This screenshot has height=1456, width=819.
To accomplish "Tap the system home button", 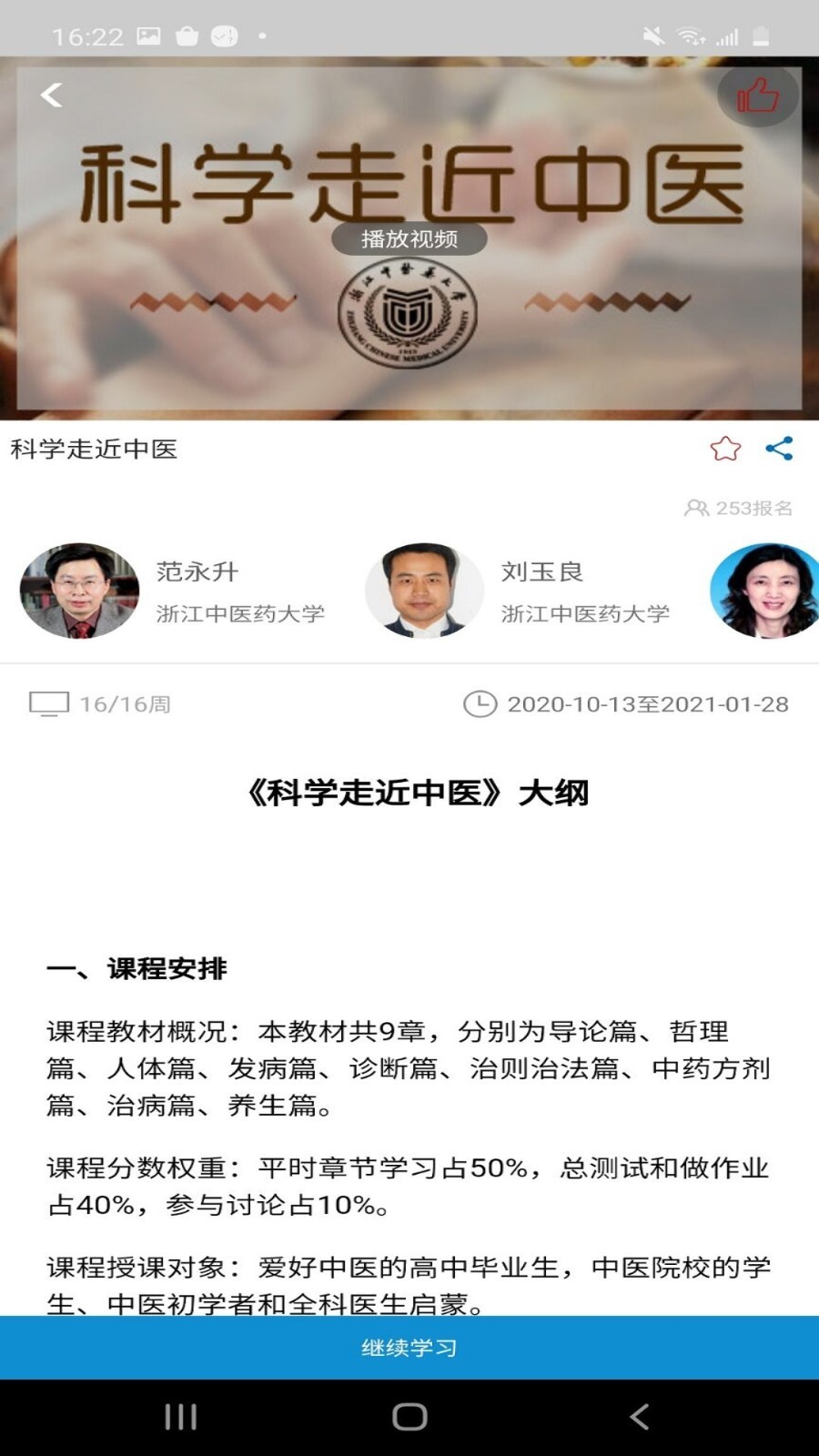I will pos(409,1417).
